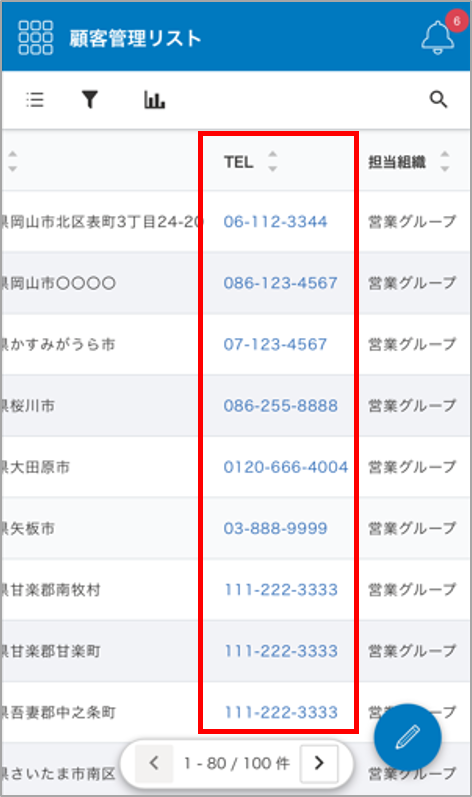Sort by the TEL column
This screenshot has height=797, width=472.
point(272,162)
